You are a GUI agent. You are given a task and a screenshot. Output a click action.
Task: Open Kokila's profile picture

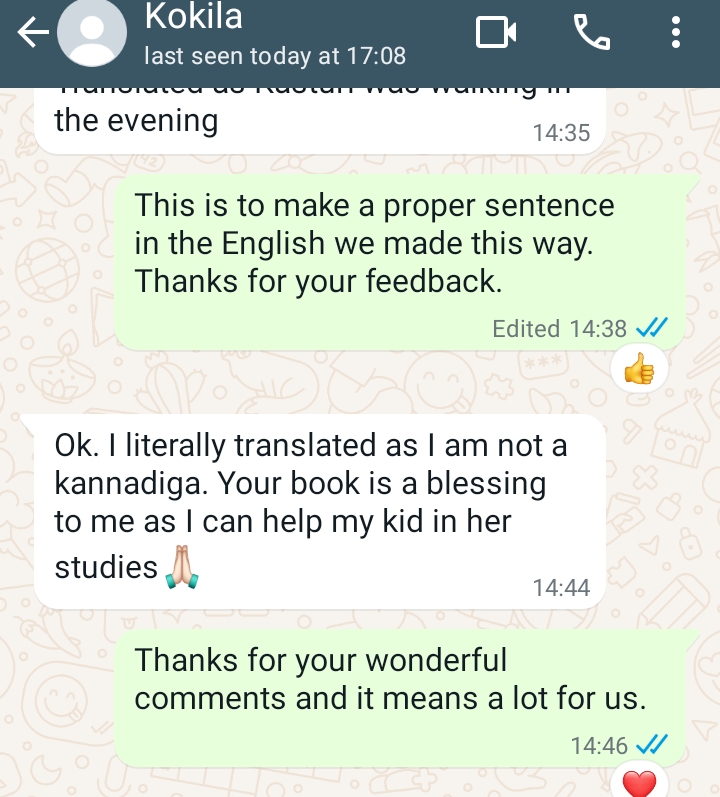[92, 35]
